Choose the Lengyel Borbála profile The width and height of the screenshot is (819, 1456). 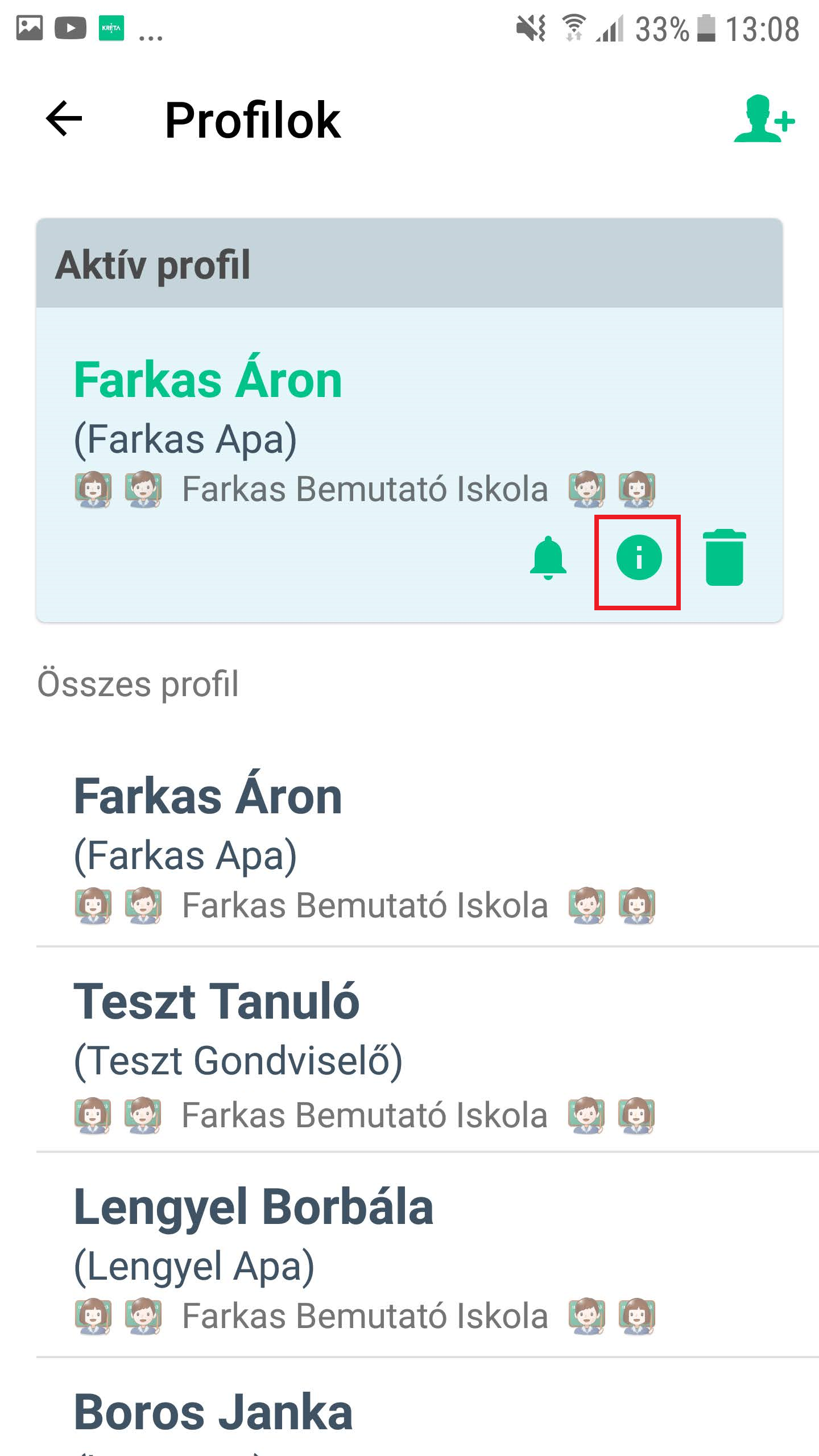click(x=427, y=1255)
